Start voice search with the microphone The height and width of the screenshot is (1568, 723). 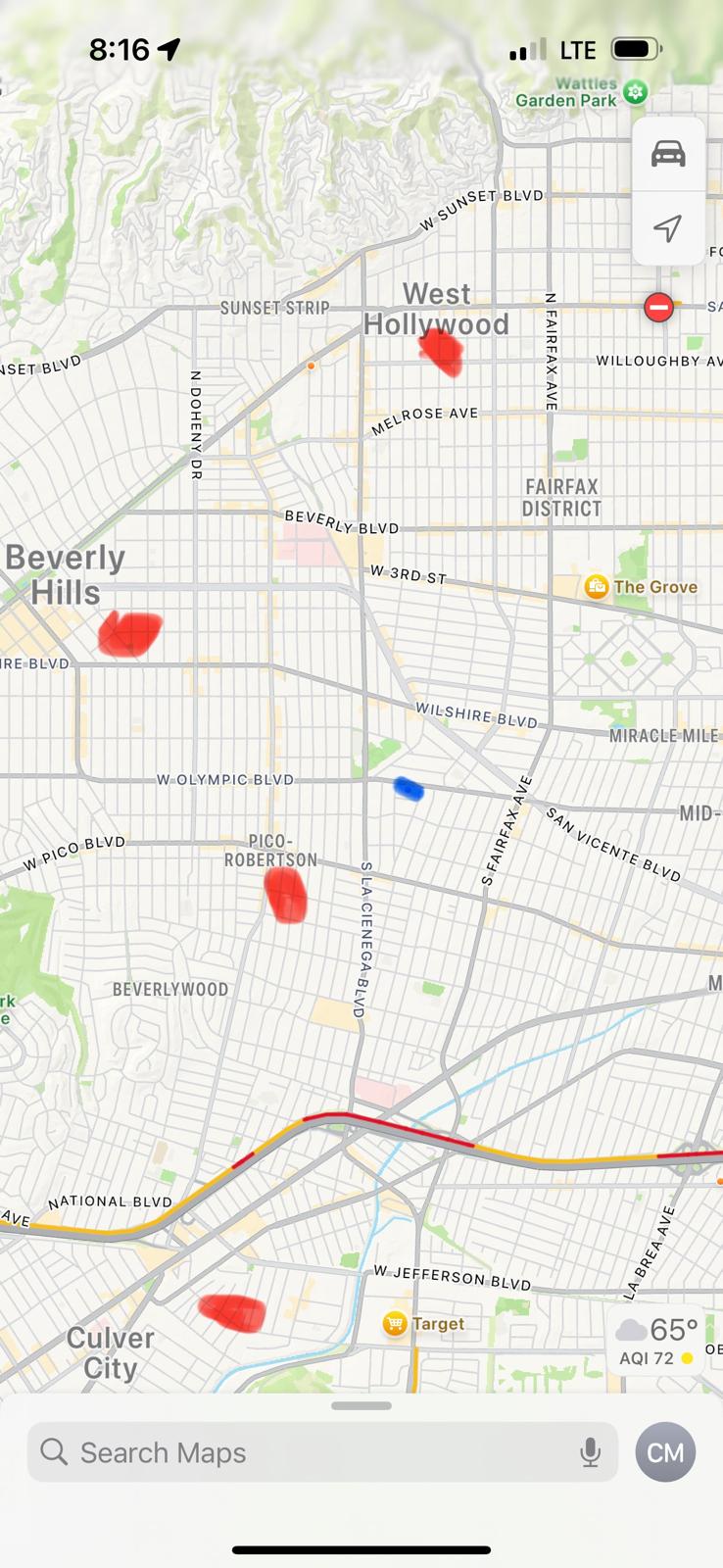(590, 1452)
